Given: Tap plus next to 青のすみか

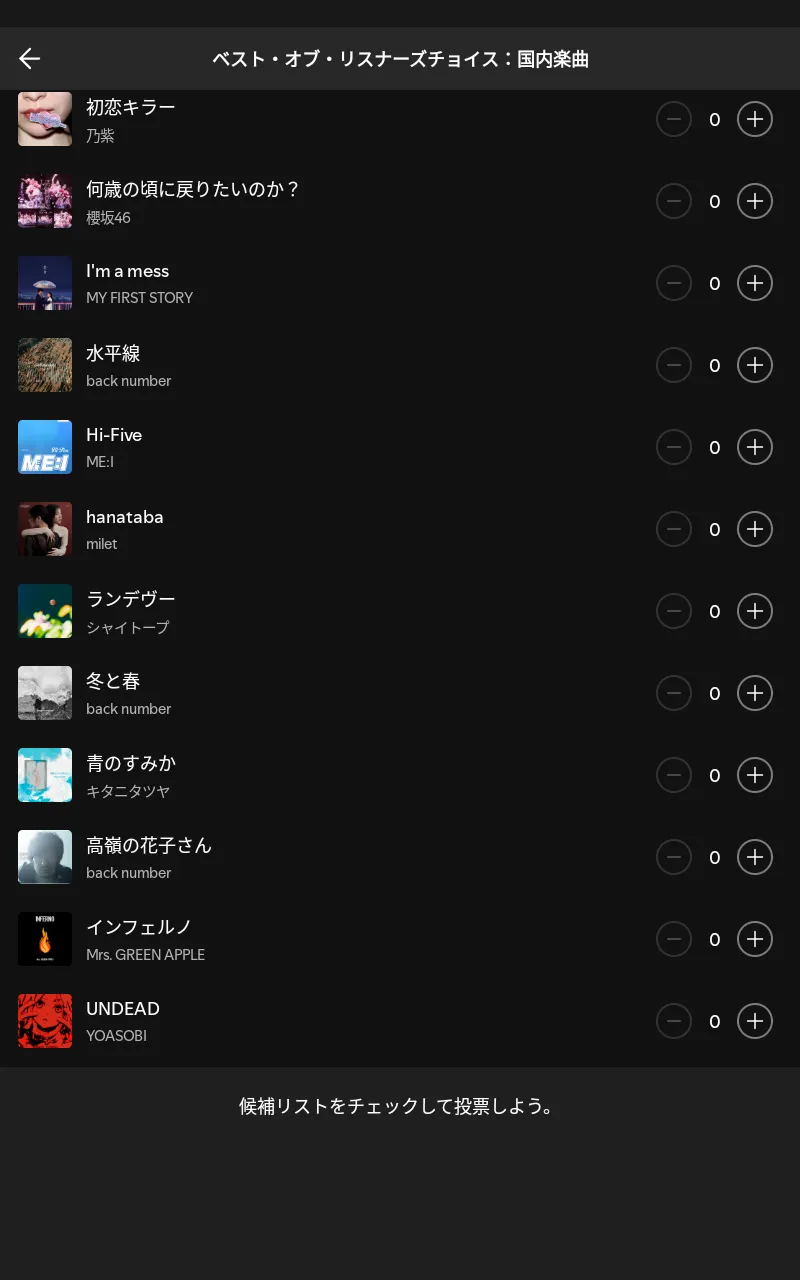Looking at the screenshot, I should (x=755, y=776).
